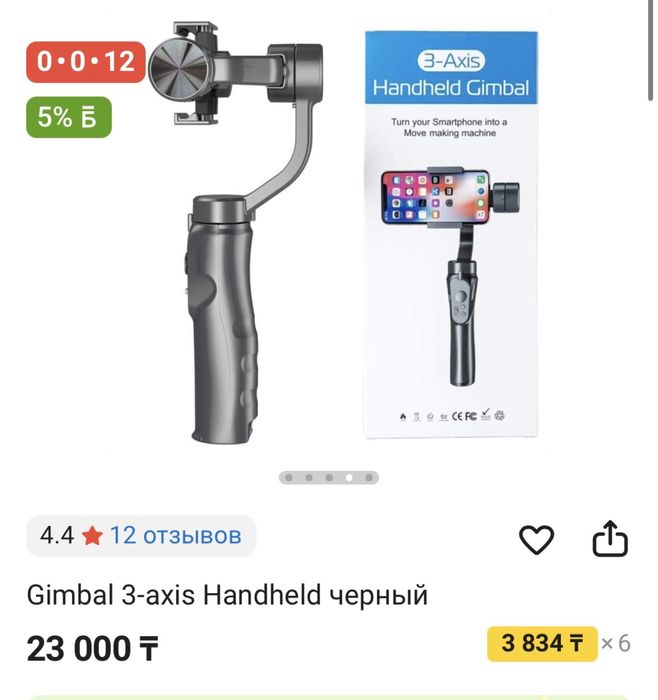Tap the image page indicator dots
Image resolution: width=658 pixels, height=700 pixels.
(329, 478)
